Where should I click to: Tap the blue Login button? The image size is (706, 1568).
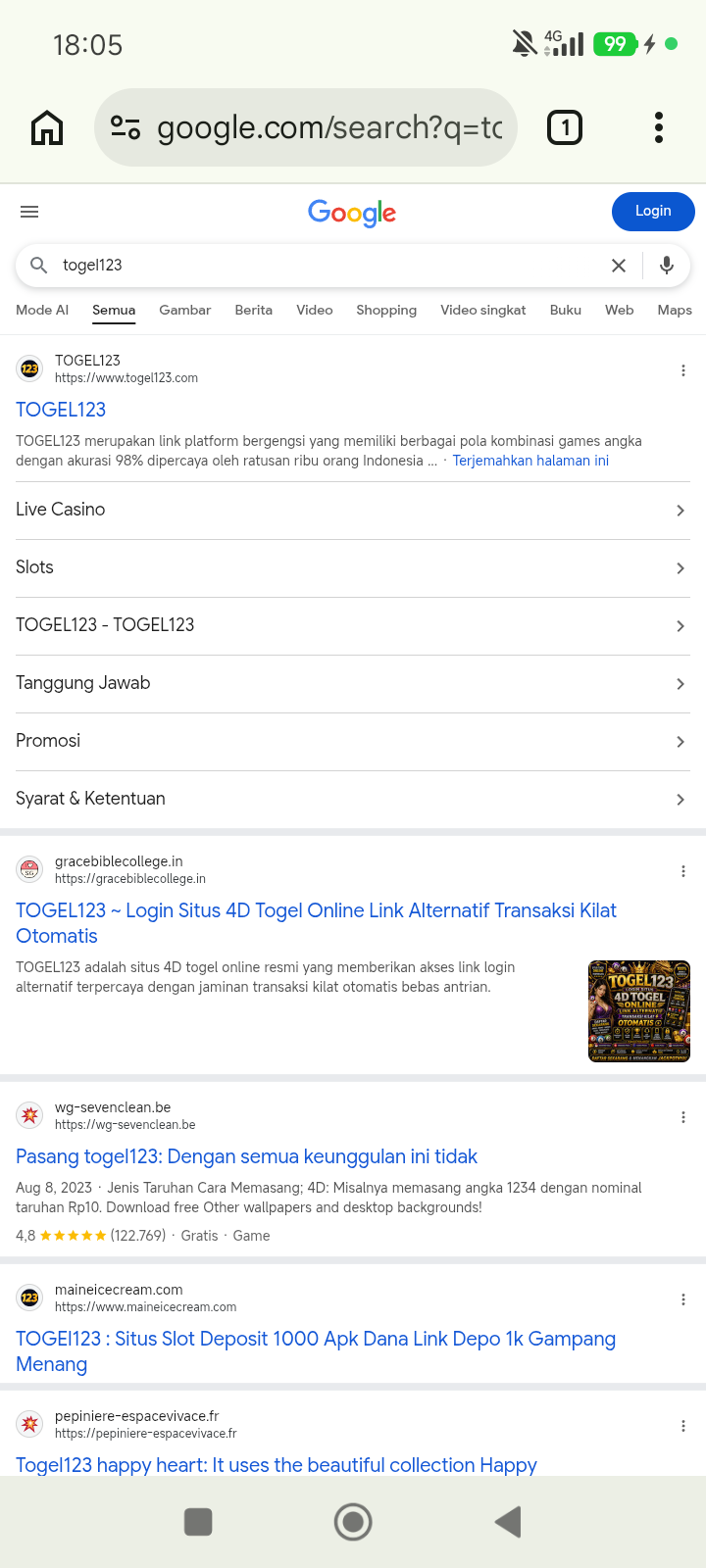[653, 212]
